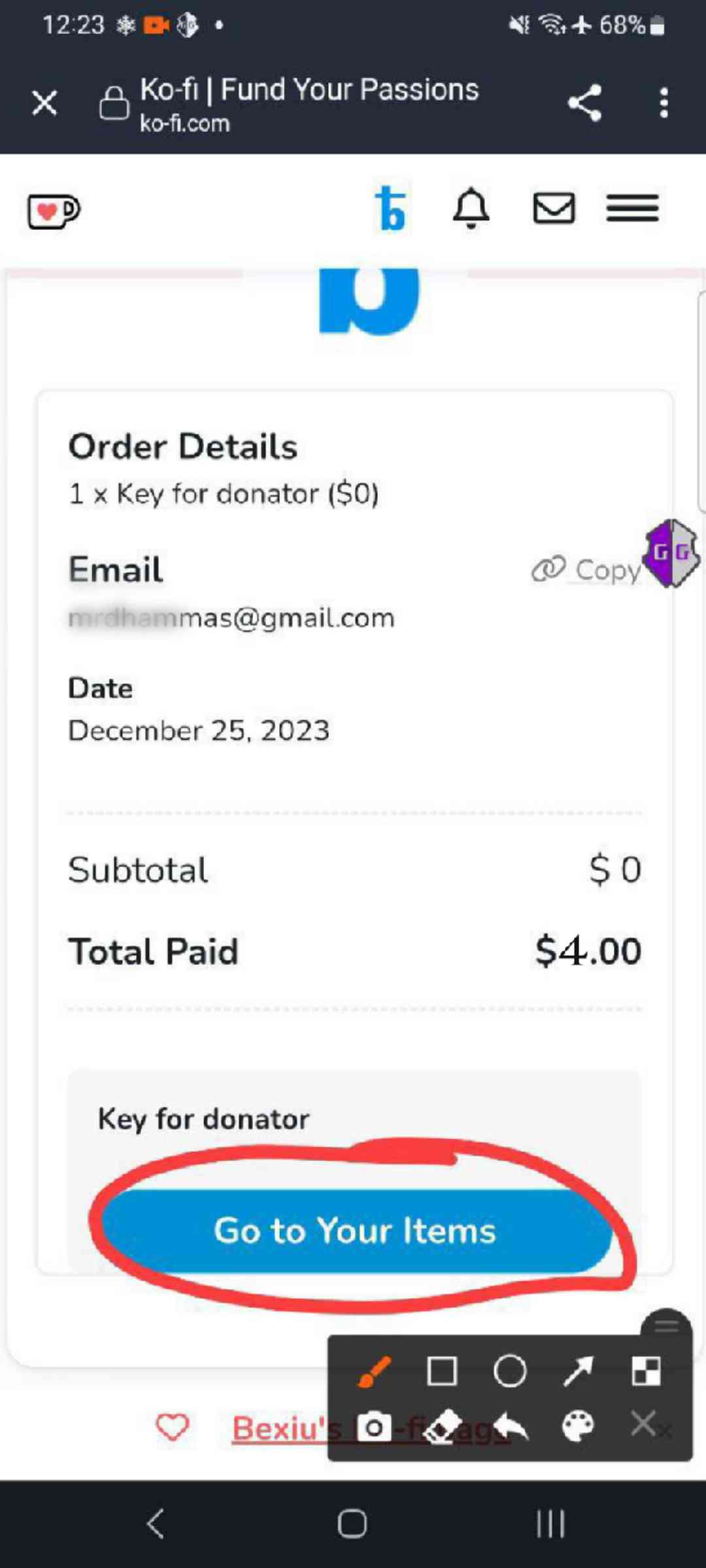This screenshot has height=1568, width=706.
Task: Select the circle shape tool
Action: click(510, 1371)
